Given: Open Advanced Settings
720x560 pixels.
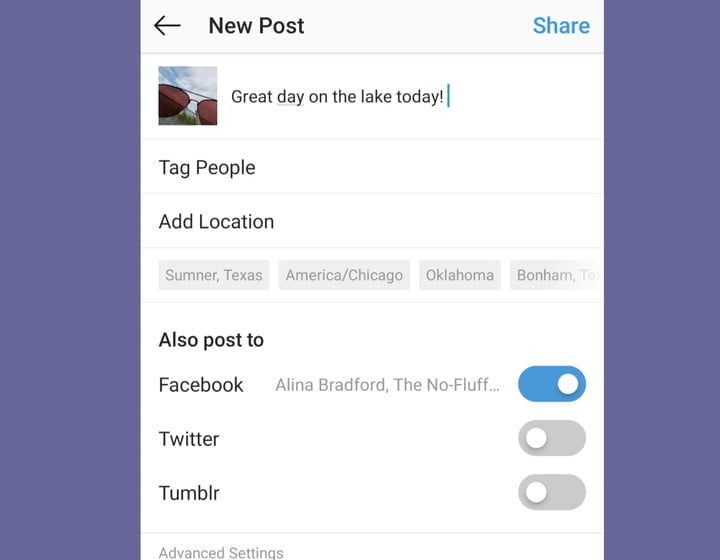Looking at the screenshot, I should [x=221, y=552].
